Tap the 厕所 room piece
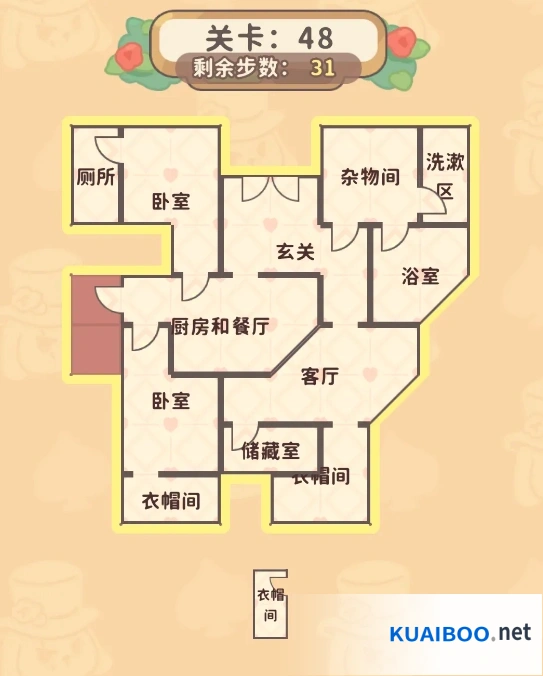Viewport: 543px width, 676px height. click(x=95, y=175)
